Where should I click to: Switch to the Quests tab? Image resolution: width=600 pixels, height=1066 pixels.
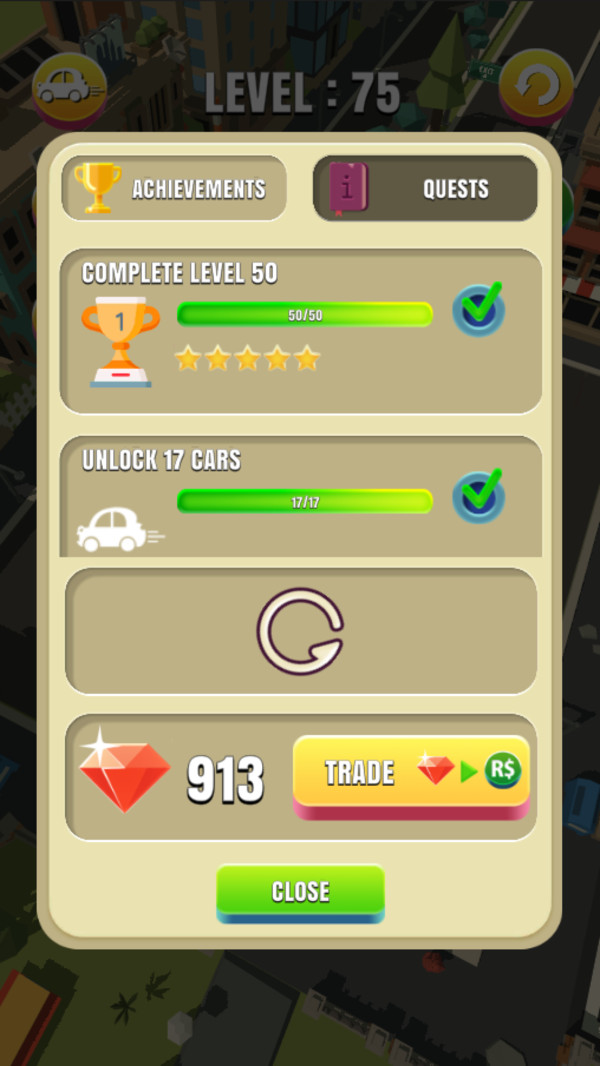pyautogui.click(x=425, y=188)
